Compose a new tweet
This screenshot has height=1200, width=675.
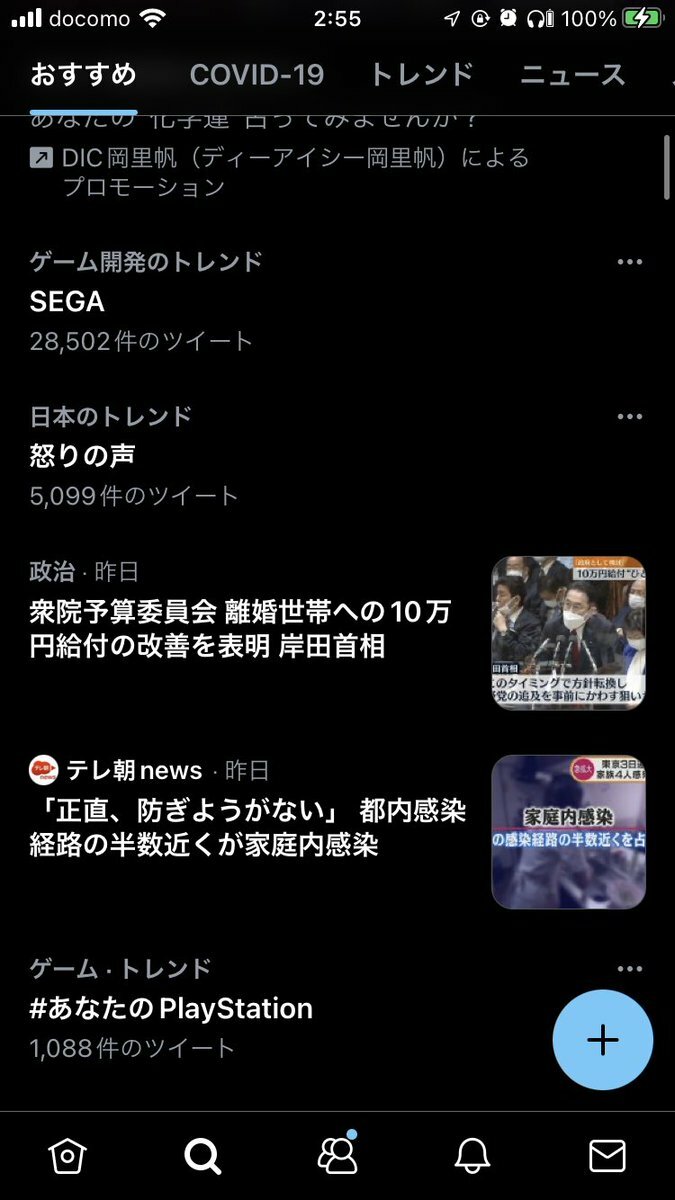[602, 1040]
